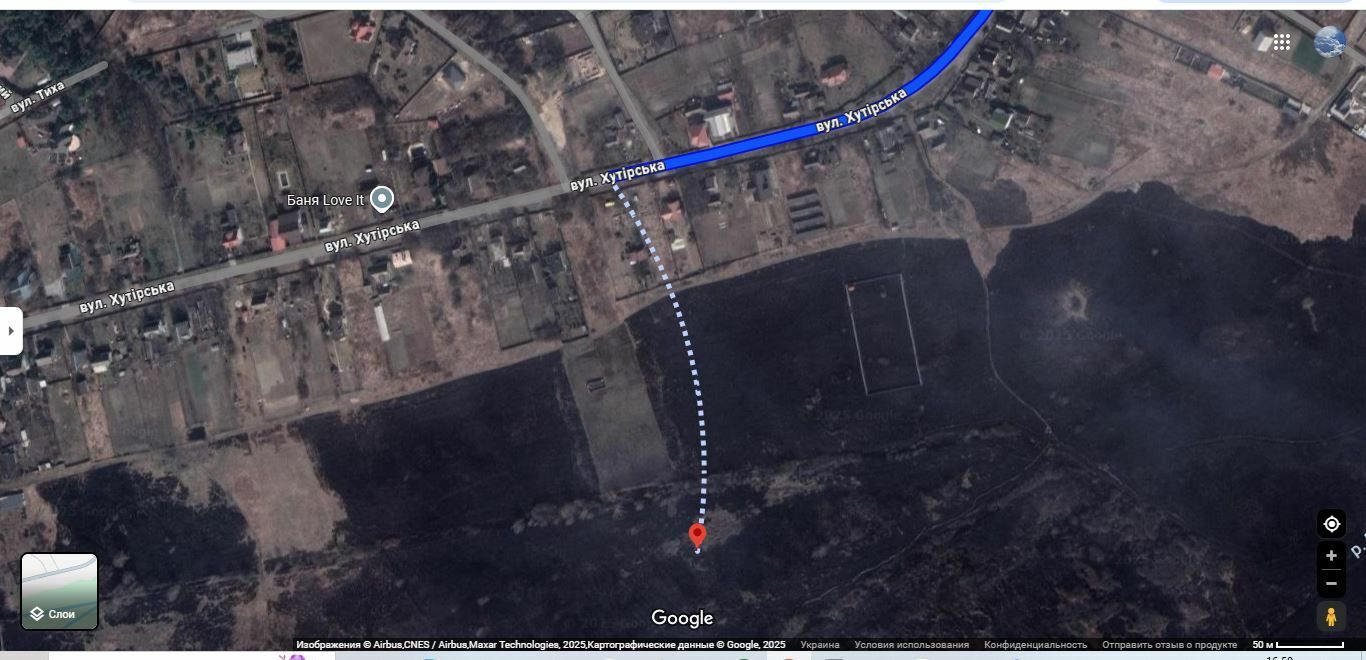This screenshot has width=1366, height=660.
Task: Zoom in on the map
Action: click(x=1331, y=556)
